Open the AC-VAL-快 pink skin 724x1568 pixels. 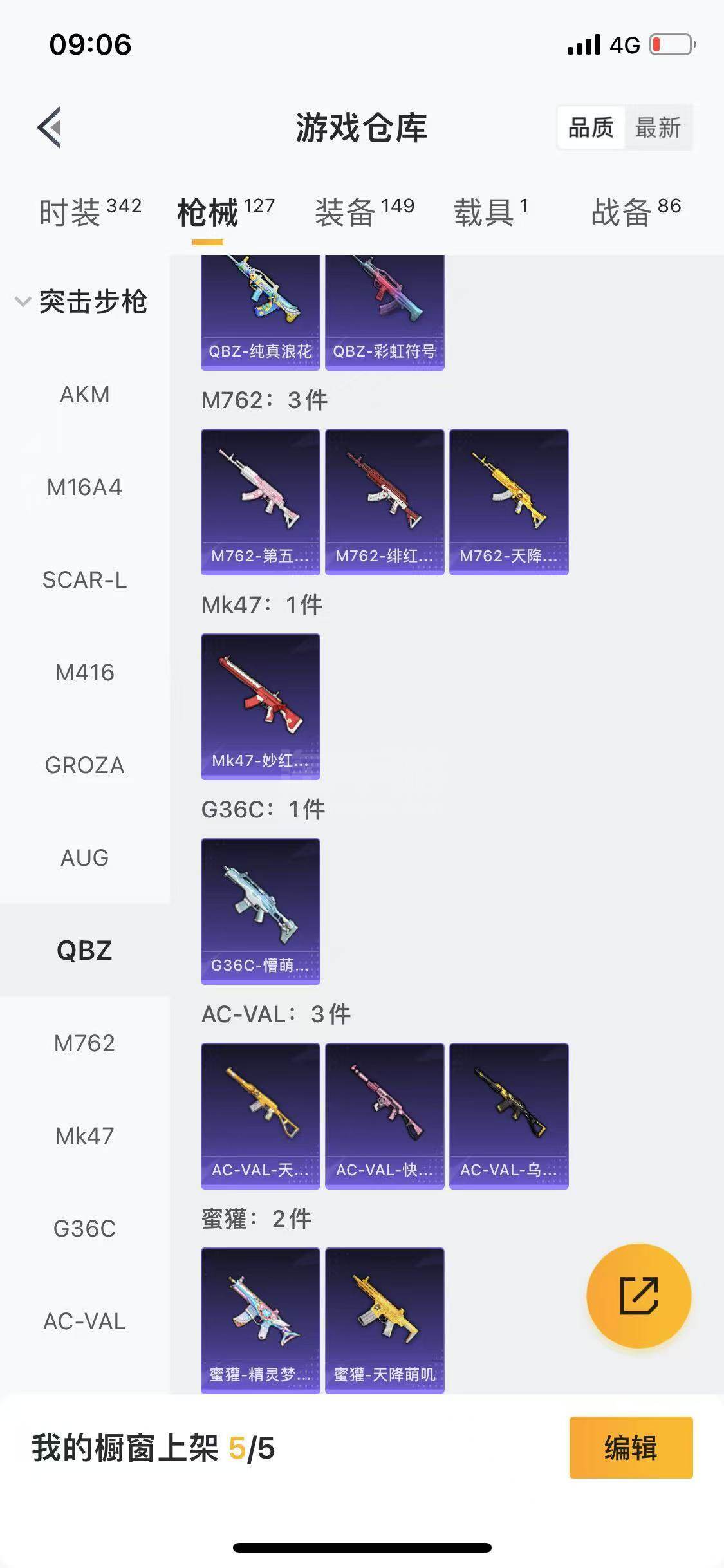point(384,1115)
